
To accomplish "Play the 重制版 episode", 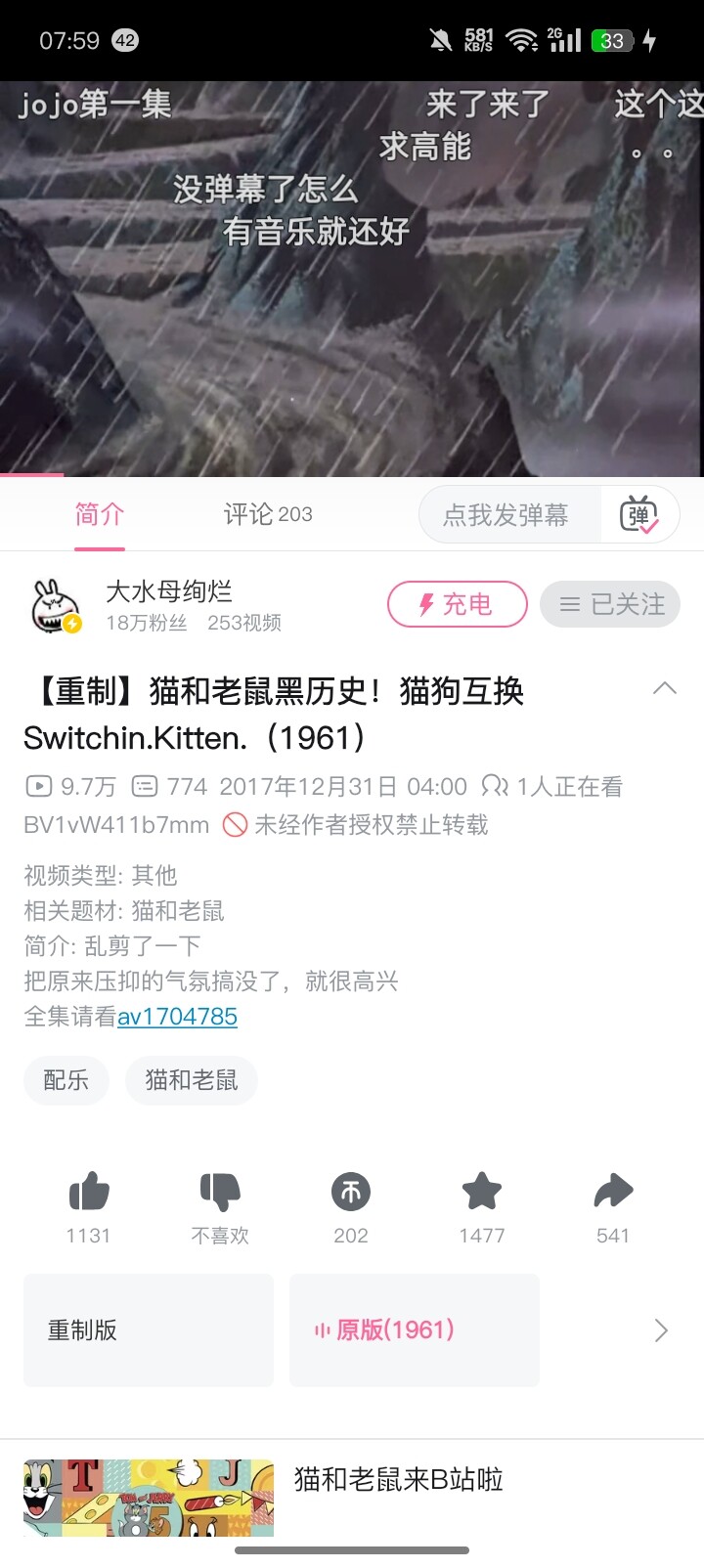I will 149,1330.
